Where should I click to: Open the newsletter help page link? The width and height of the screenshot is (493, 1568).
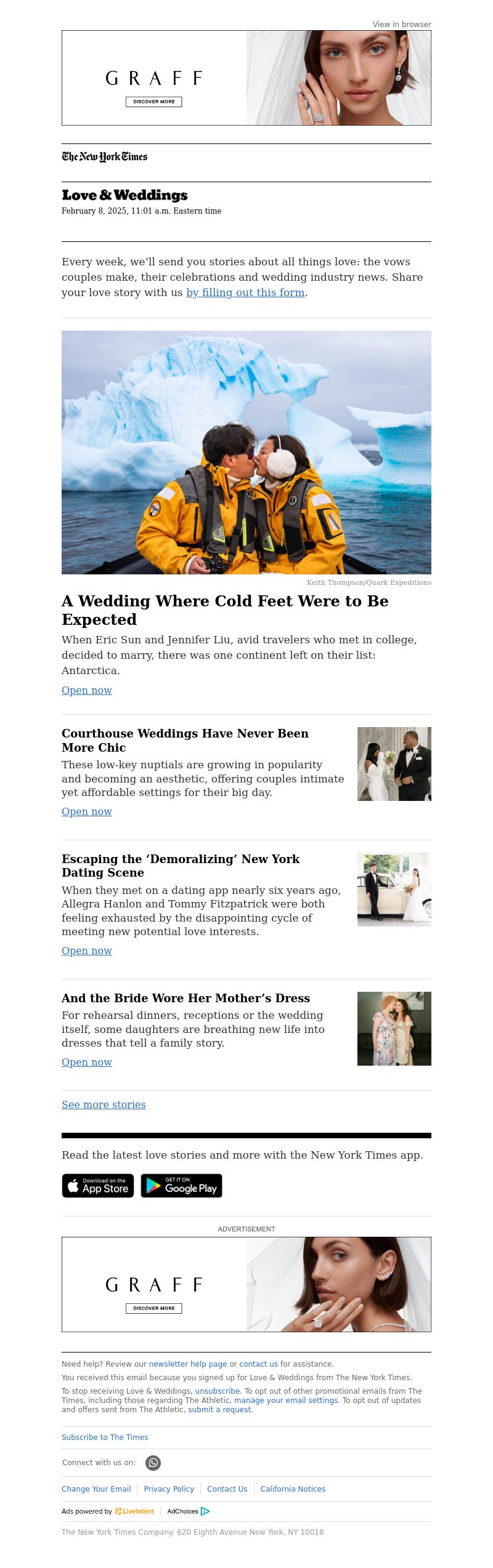click(x=187, y=1364)
